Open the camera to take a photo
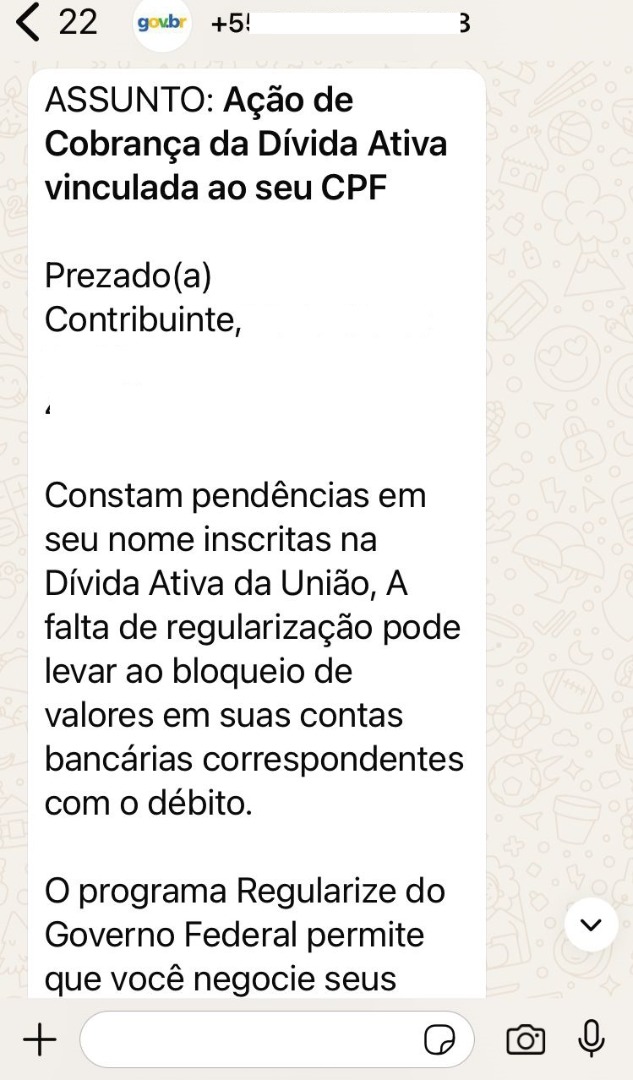Viewport: 633px width, 1080px height. pyautogui.click(x=526, y=1041)
